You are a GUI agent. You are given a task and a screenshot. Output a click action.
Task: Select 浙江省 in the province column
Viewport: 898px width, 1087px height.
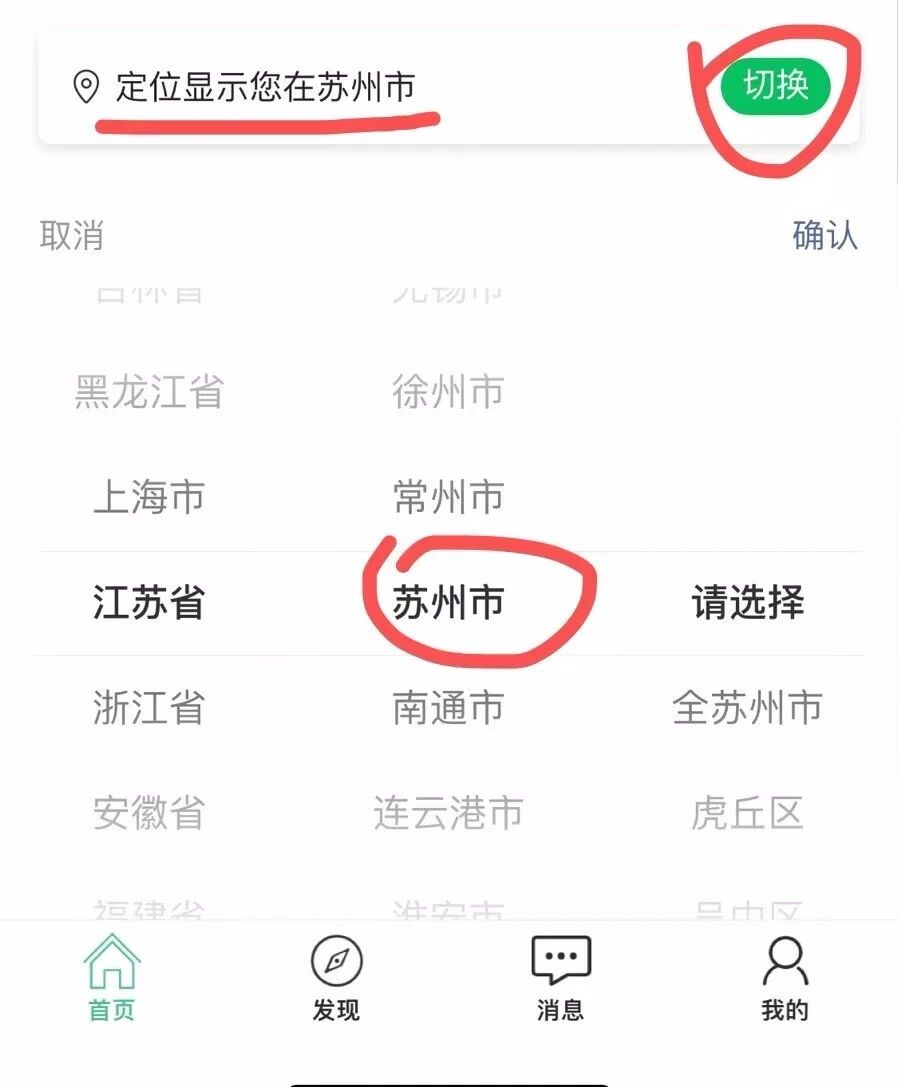pyautogui.click(x=149, y=707)
